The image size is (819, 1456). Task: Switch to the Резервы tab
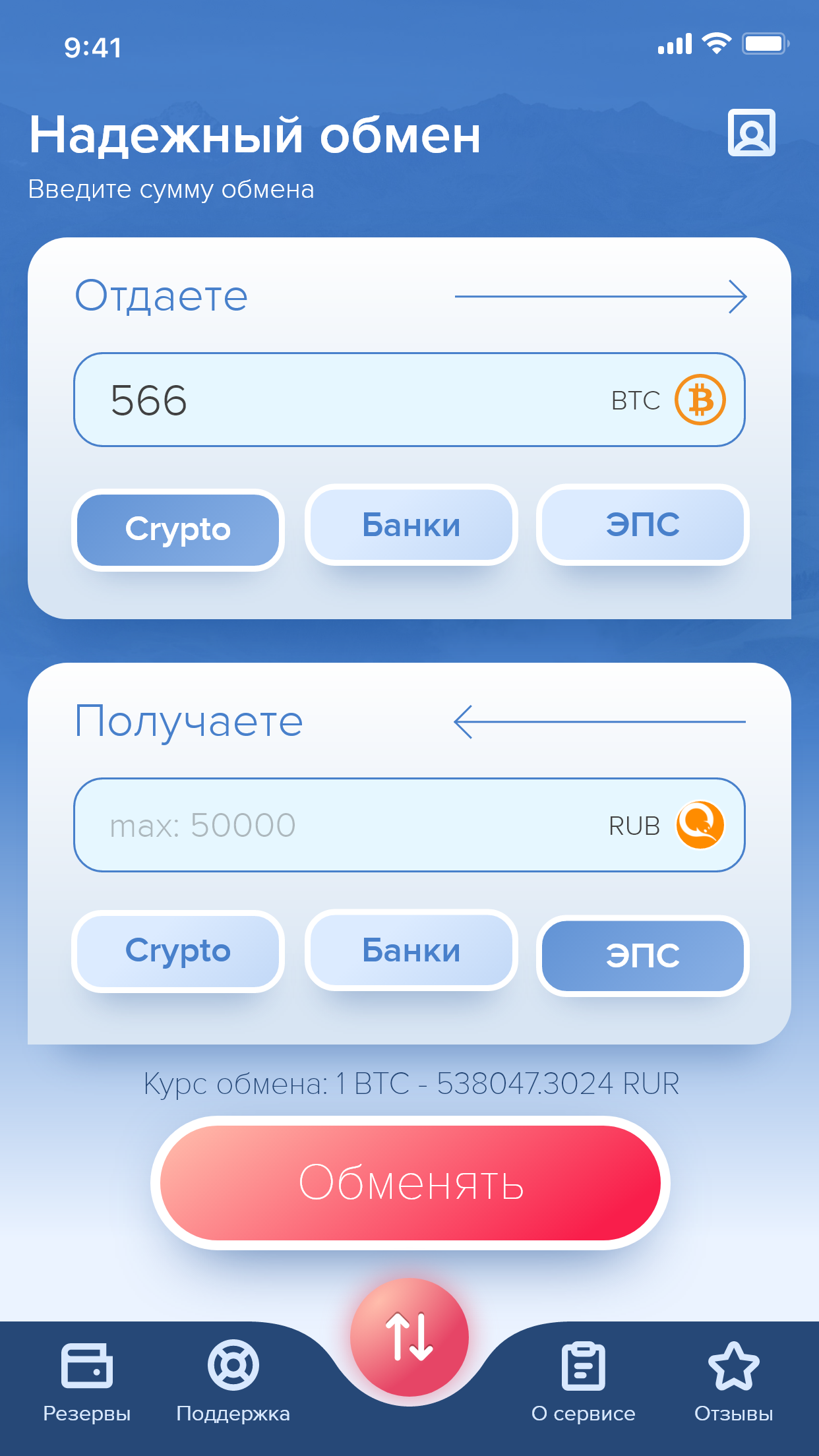87,1385
